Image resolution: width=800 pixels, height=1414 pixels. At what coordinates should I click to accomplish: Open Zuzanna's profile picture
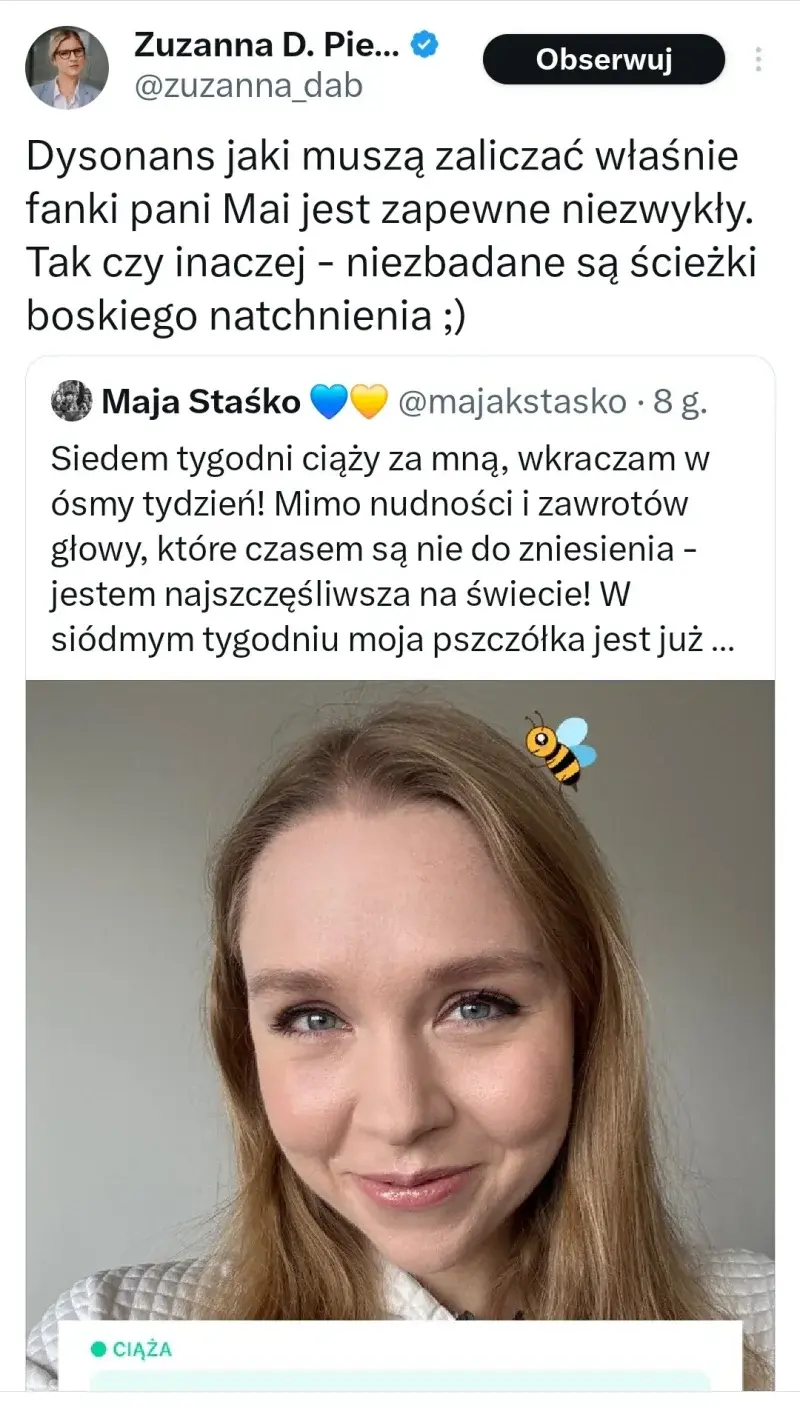point(66,68)
